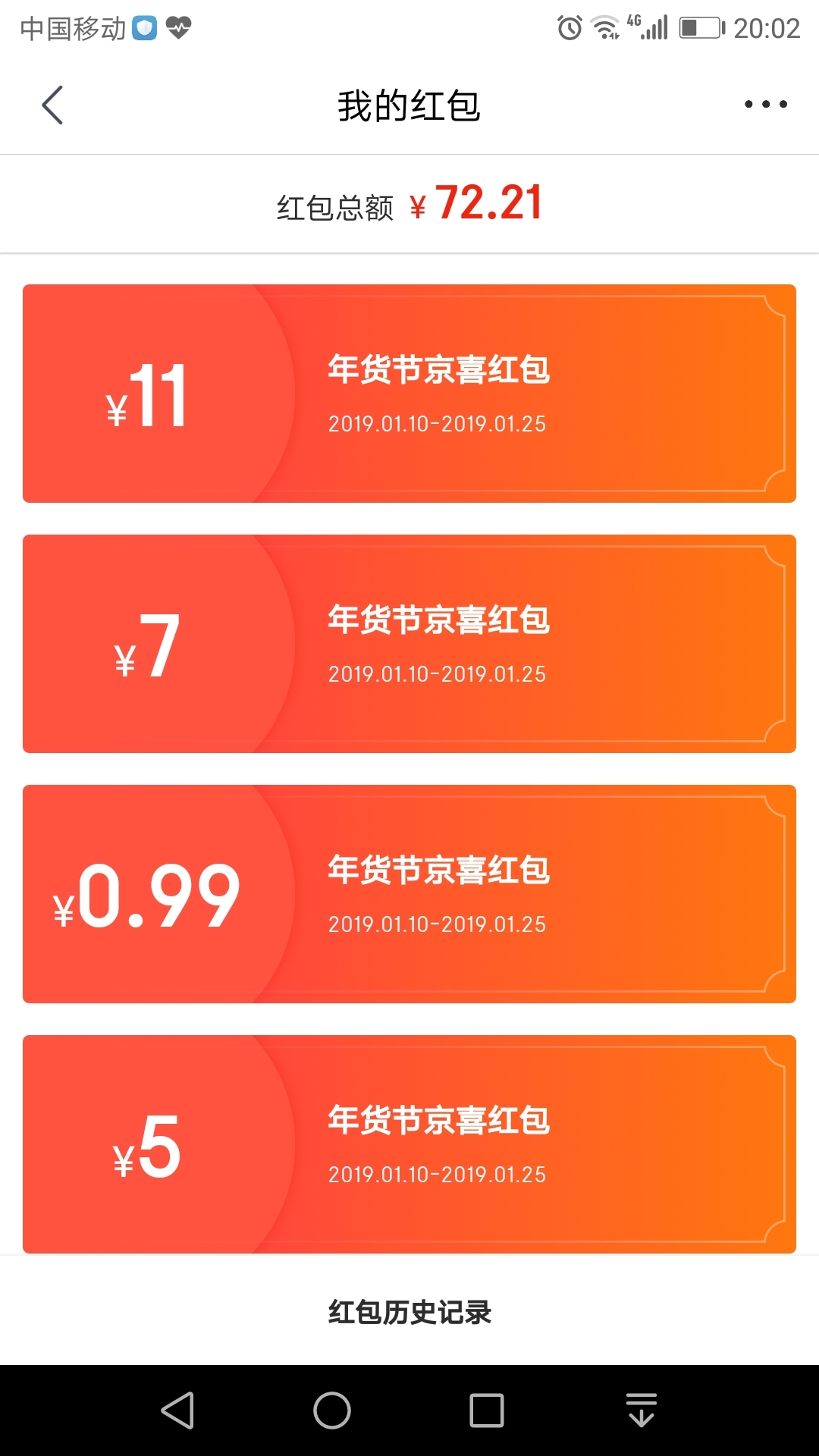Select the ¥7 red packet card
This screenshot has height=1456, width=819.
coord(409,644)
